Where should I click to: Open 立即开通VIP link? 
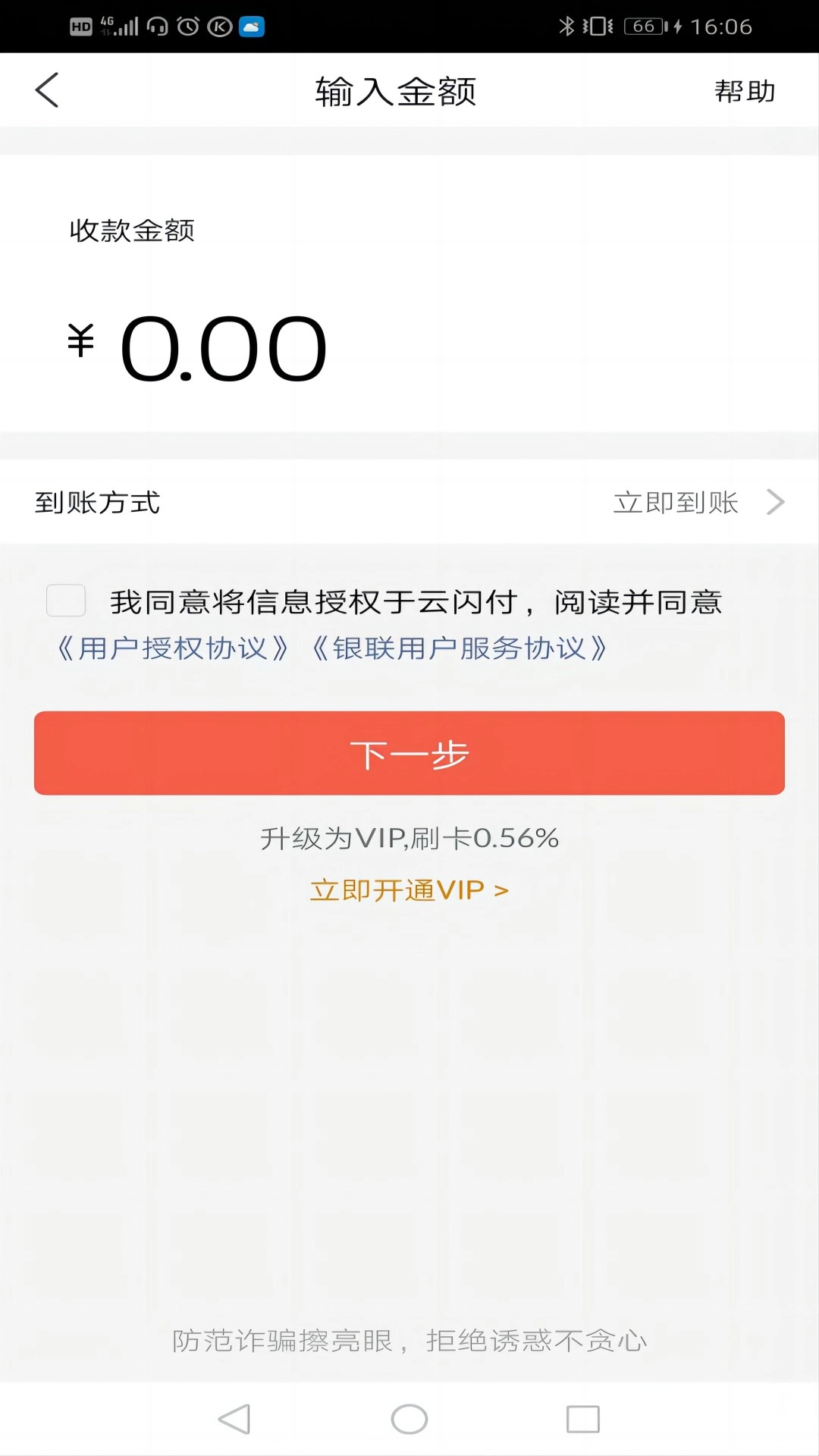click(409, 890)
